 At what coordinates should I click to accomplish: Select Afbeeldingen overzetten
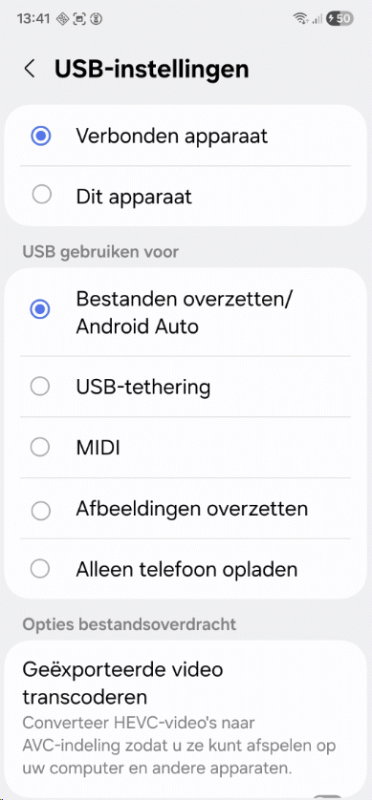(185, 508)
